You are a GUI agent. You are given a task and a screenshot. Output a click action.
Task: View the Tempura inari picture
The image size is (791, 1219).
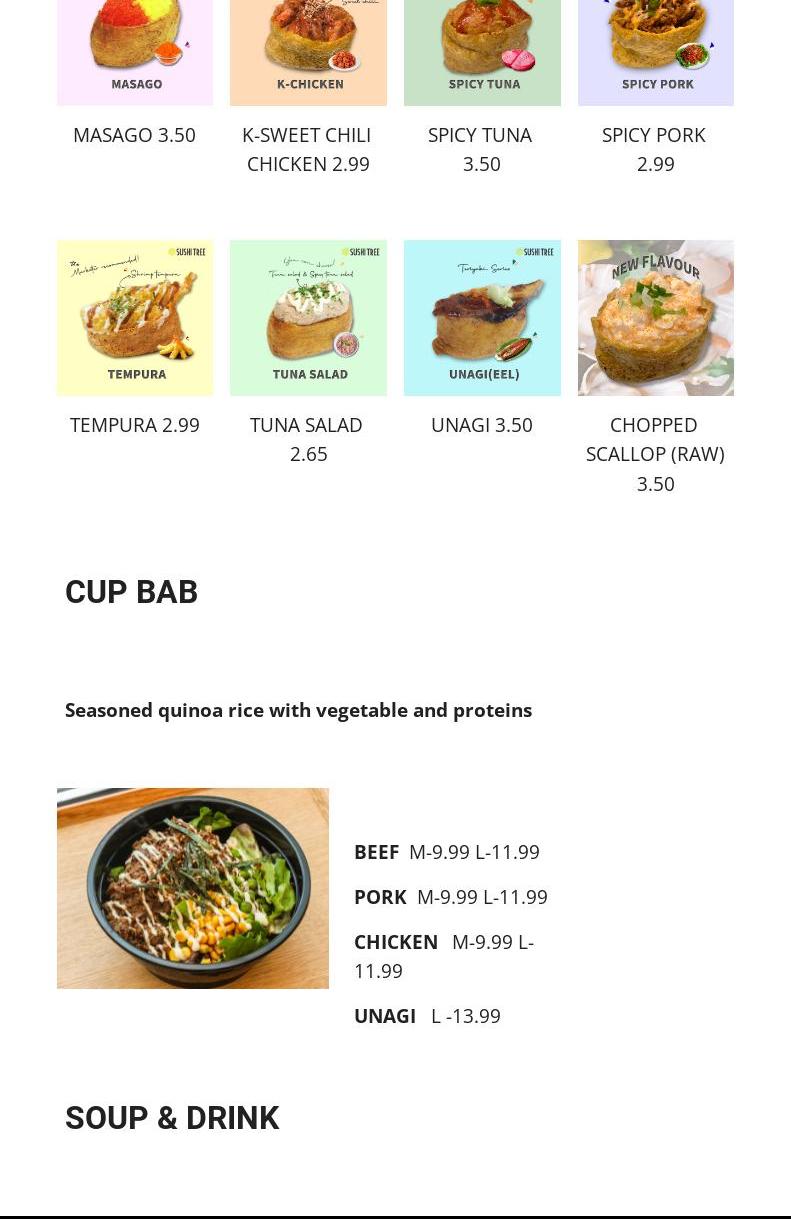(135, 318)
